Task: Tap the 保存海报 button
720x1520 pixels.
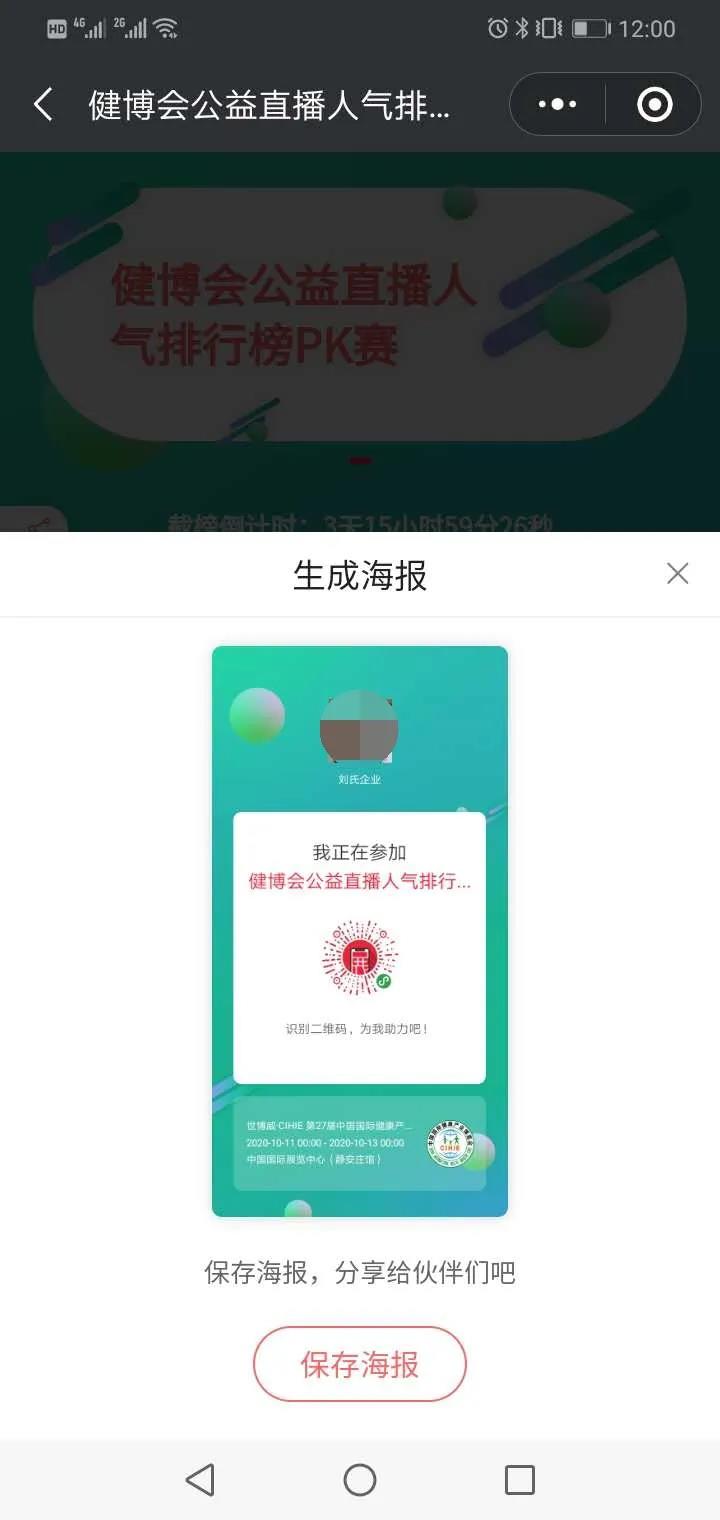Action: [360, 1365]
